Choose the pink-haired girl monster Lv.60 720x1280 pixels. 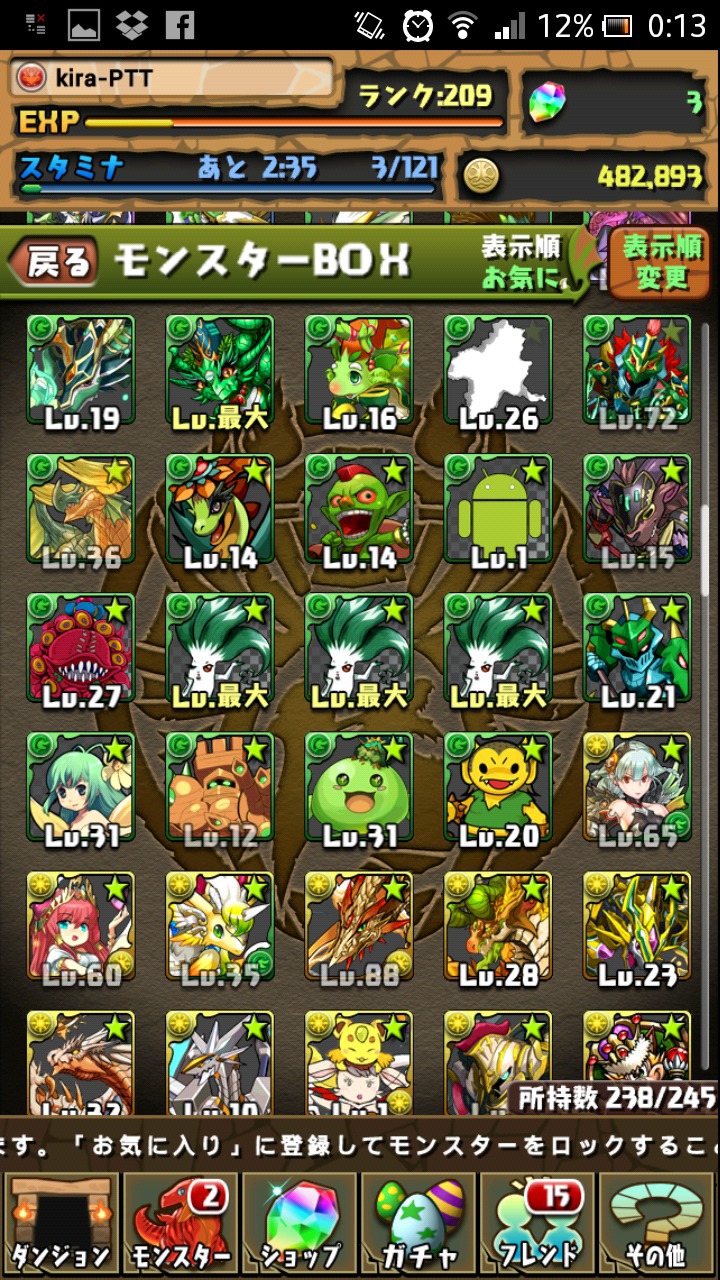(x=81, y=929)
